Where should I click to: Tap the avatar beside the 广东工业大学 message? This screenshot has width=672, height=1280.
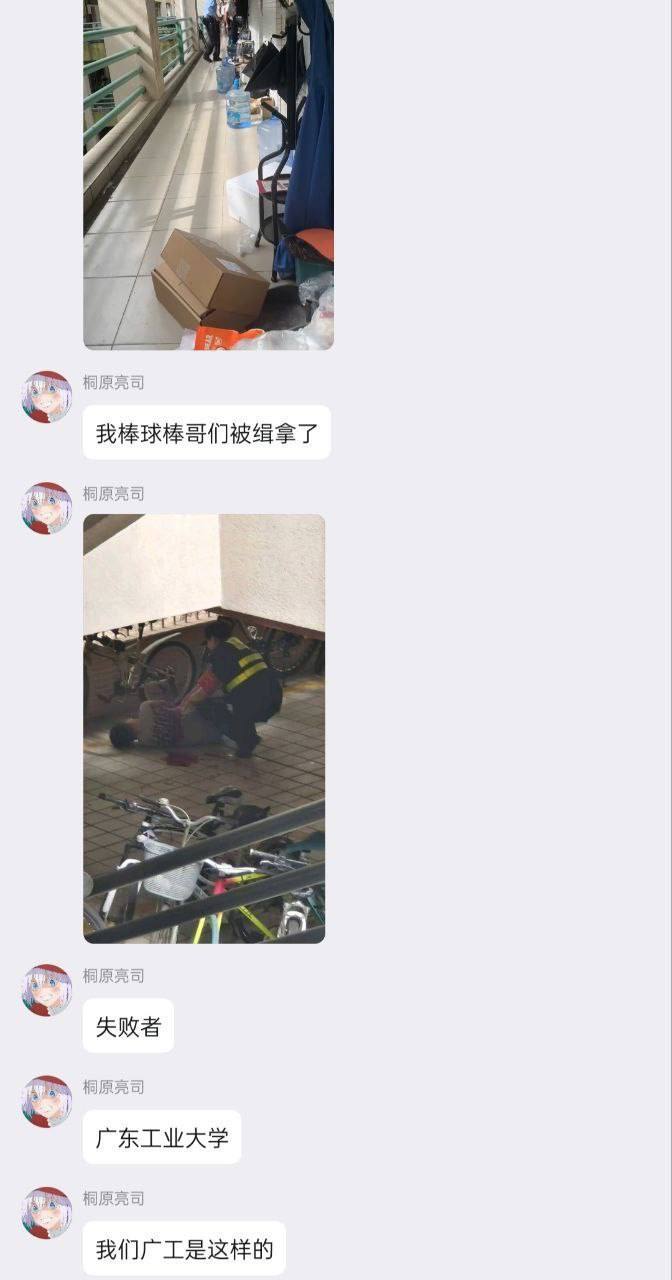coord(47,1101)
